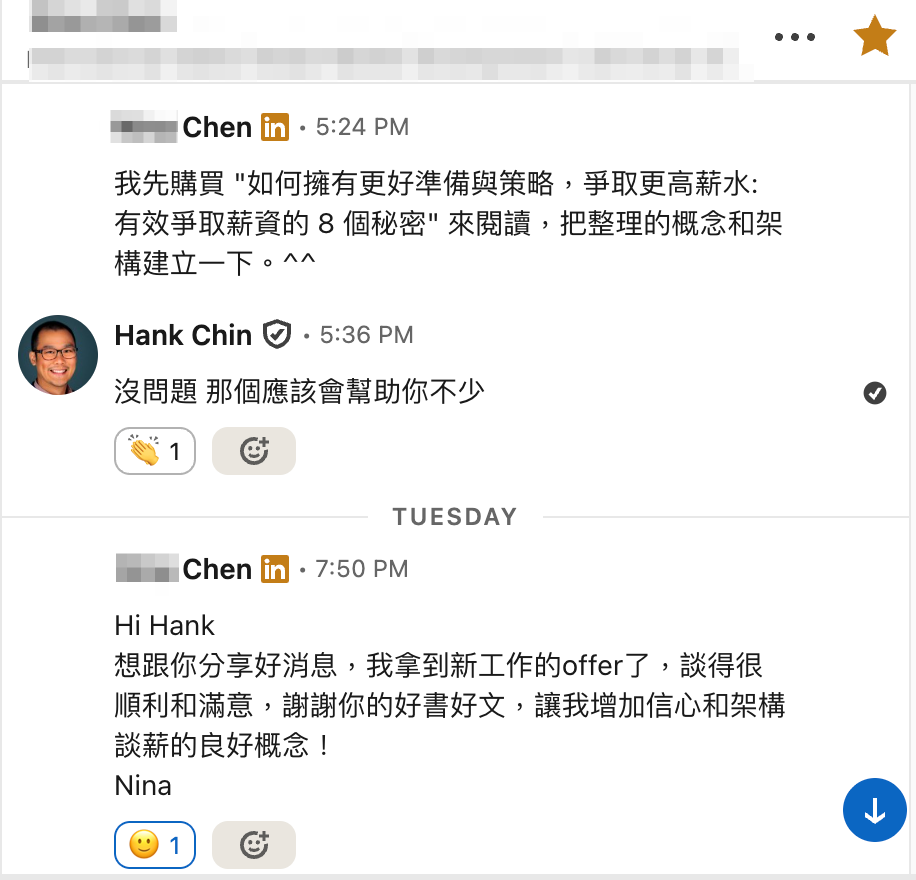This screenshot has height=880, width=916.
Task: Open the three-dot conversation options menu
Action: tap(795, 38)
